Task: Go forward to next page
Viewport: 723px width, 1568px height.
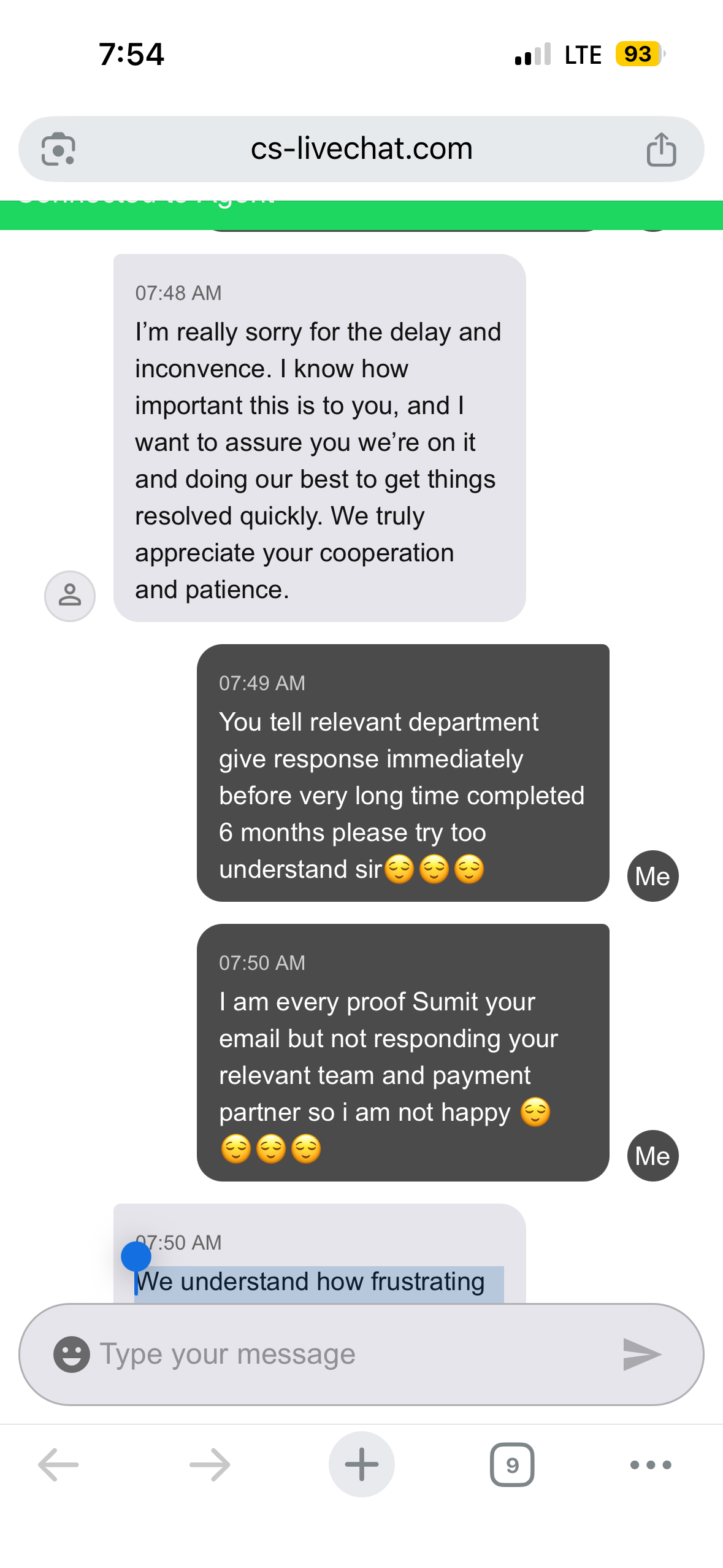Action: pyautogui.click(x=210, y=1465)
